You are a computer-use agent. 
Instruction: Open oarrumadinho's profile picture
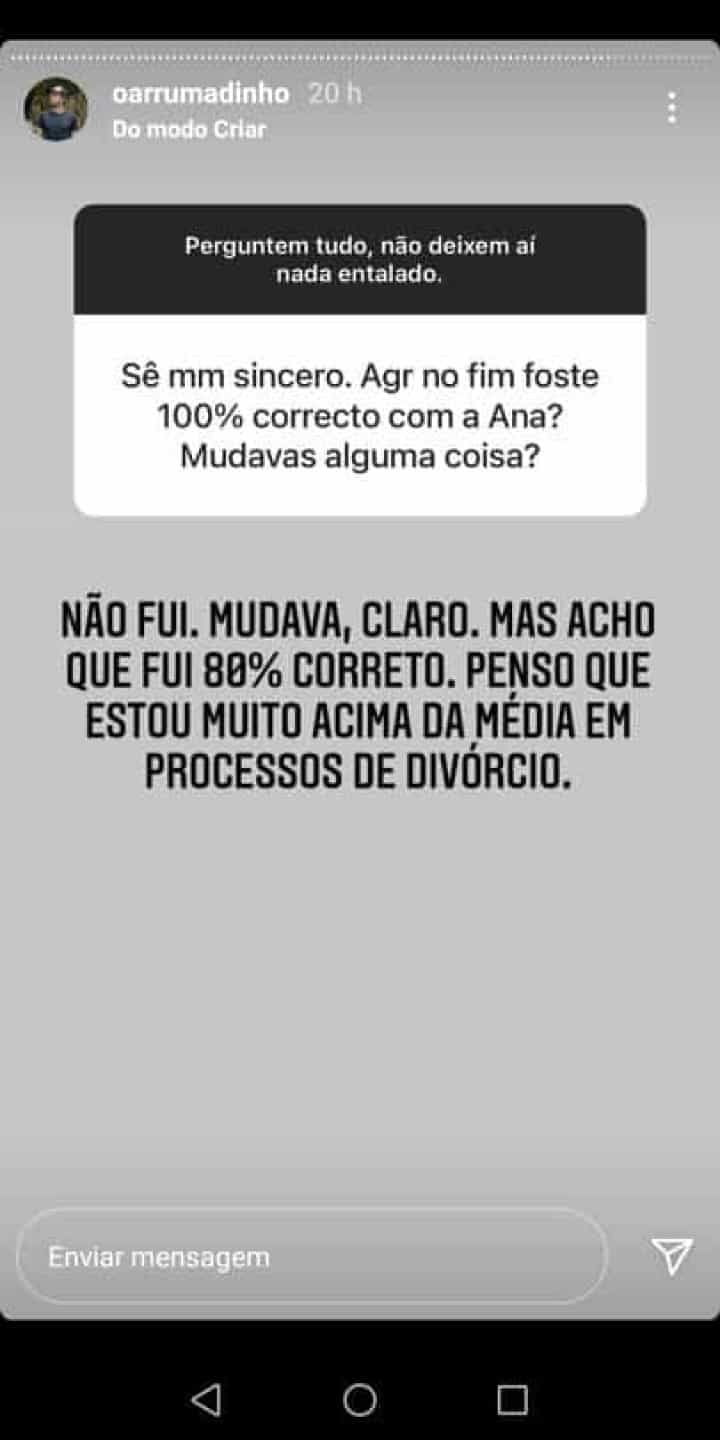pyautogui.click(x=55, y=109)
